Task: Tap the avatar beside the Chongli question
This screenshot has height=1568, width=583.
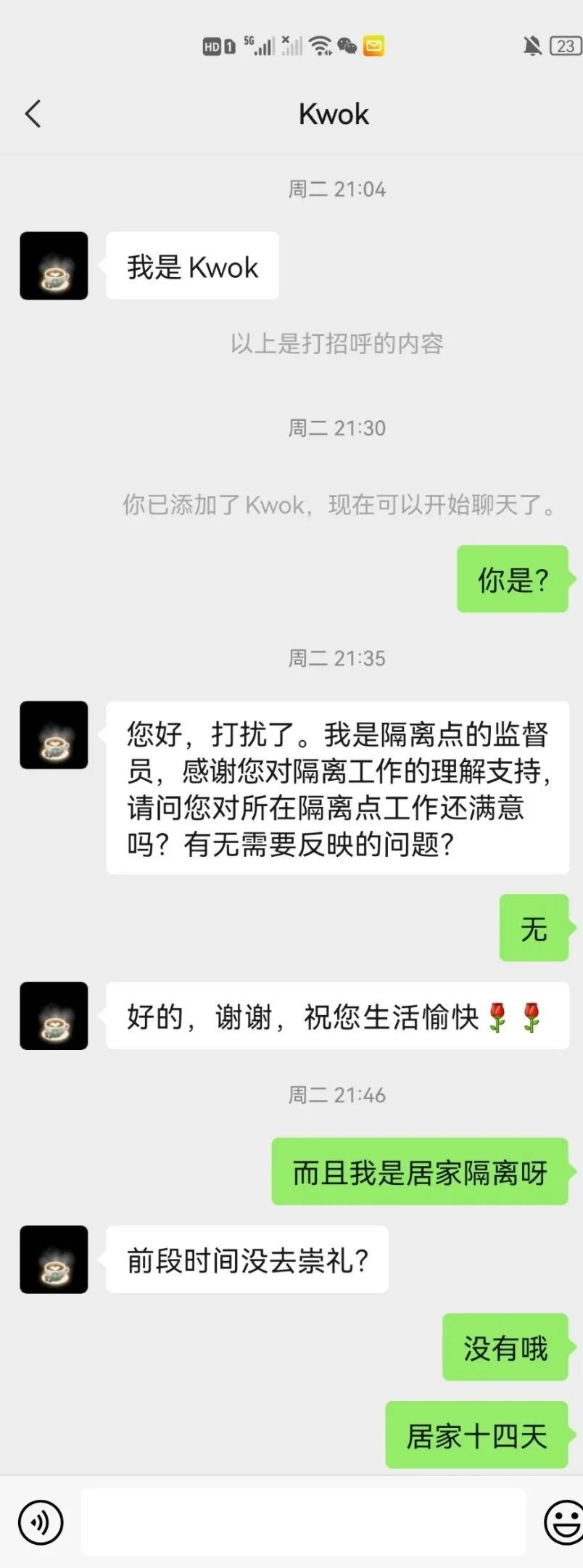Action: click(x=54, y=1260)
